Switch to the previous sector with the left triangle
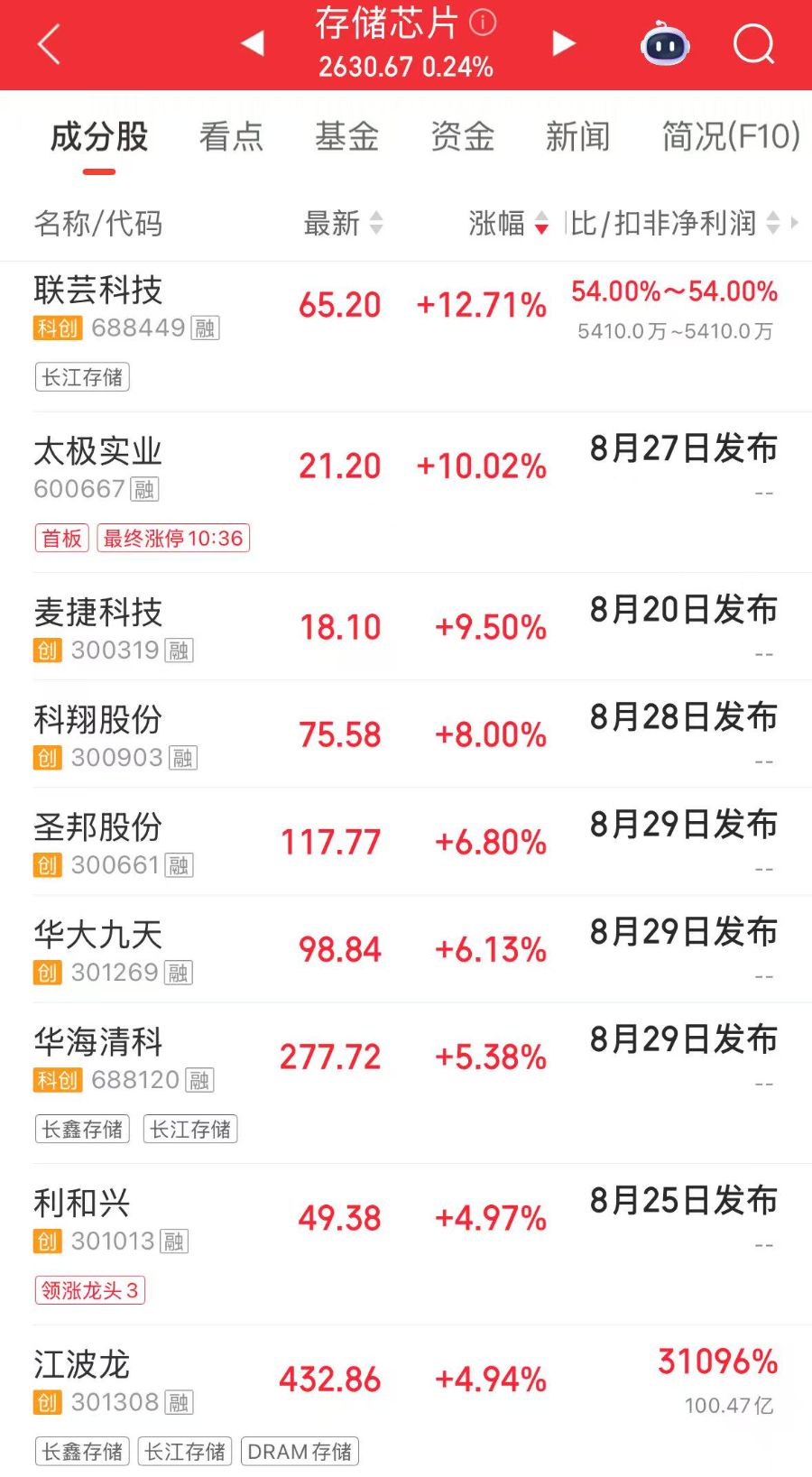The width and height of the screenshot is (812, 1477). point(253,42)
